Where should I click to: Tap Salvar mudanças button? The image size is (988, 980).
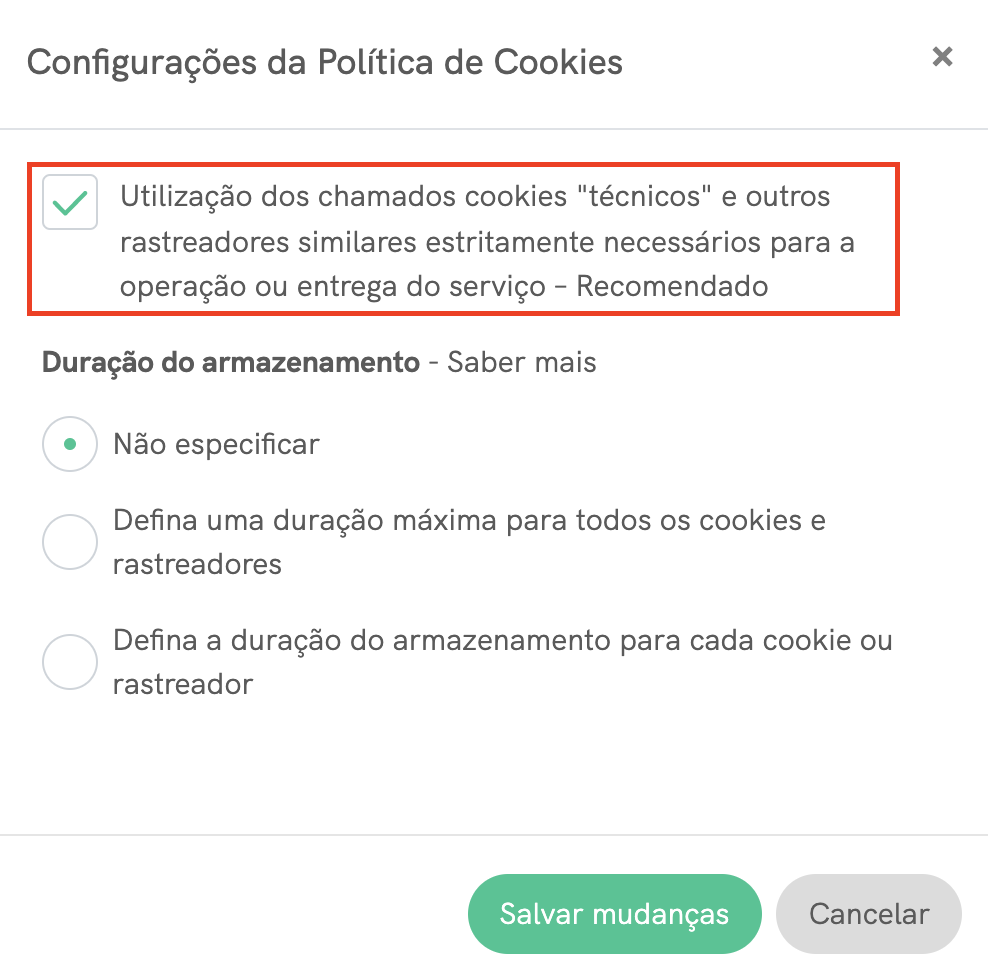[614, 914]
